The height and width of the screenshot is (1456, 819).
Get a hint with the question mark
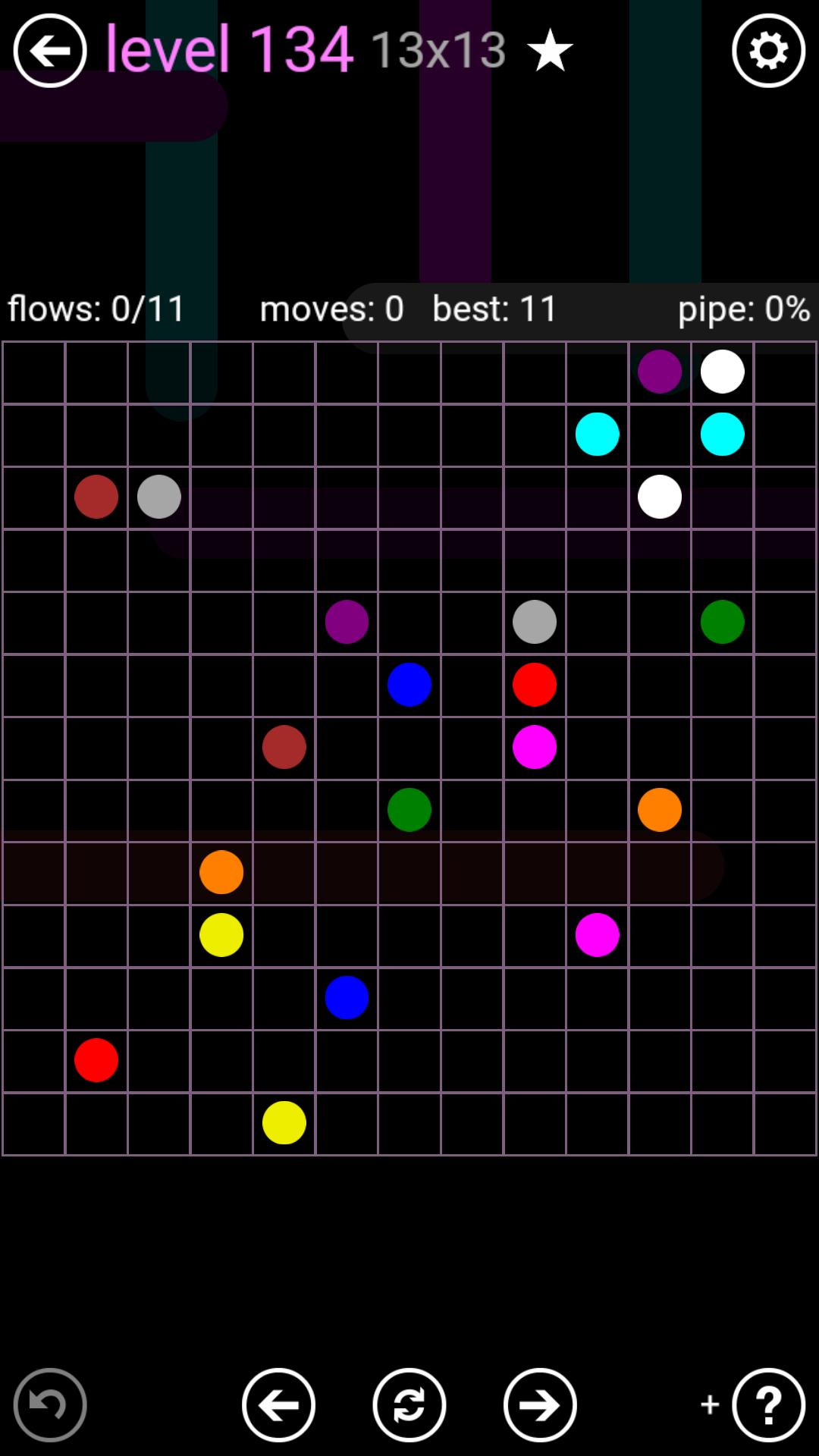pos(768,1404)
